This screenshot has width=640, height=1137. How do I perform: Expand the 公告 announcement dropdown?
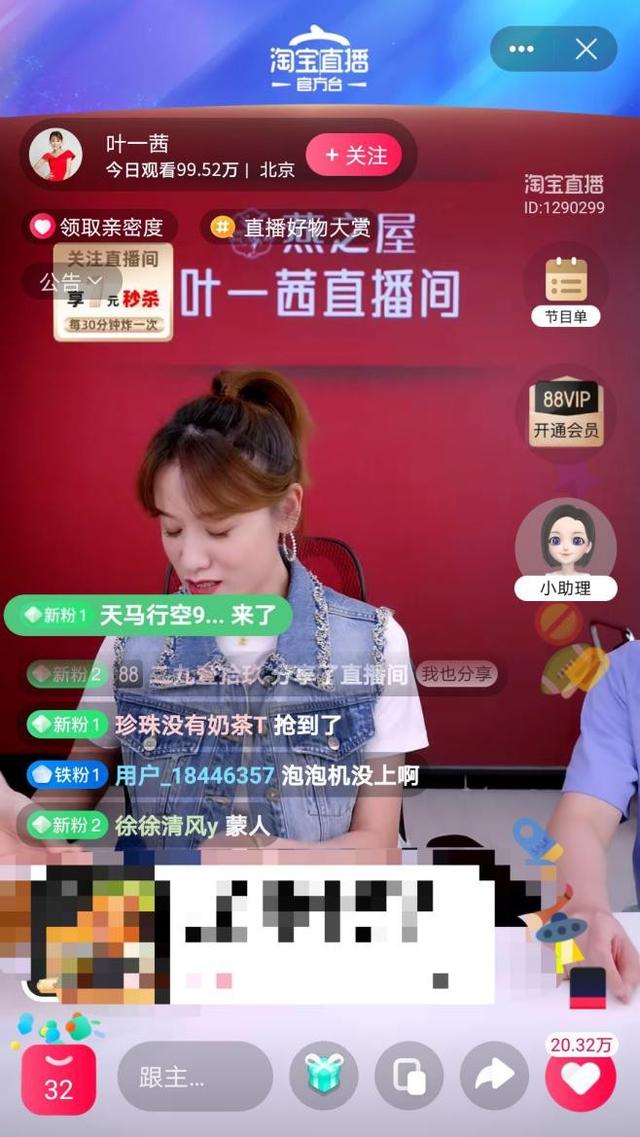click(70, 282)
